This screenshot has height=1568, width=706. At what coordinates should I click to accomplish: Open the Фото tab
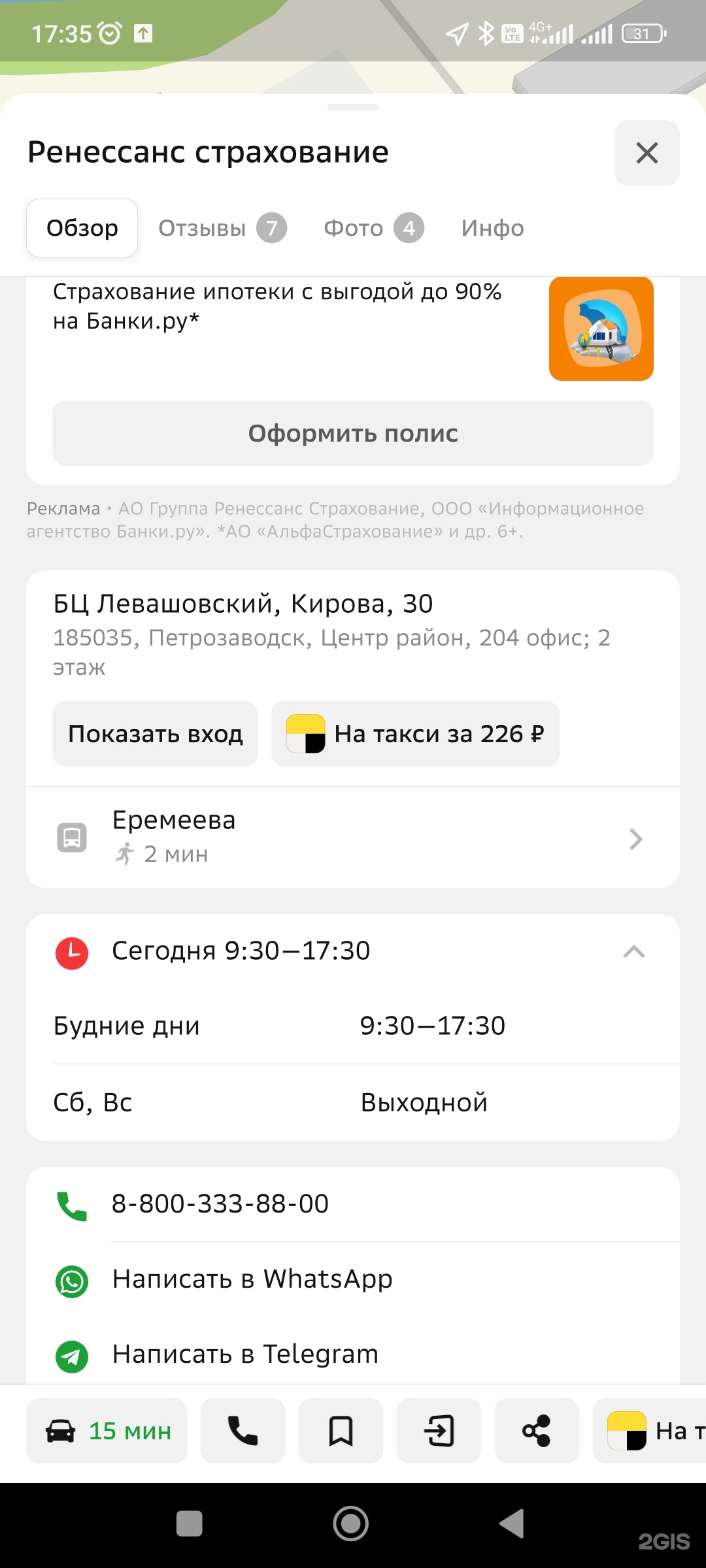click(x=373, y=228)
